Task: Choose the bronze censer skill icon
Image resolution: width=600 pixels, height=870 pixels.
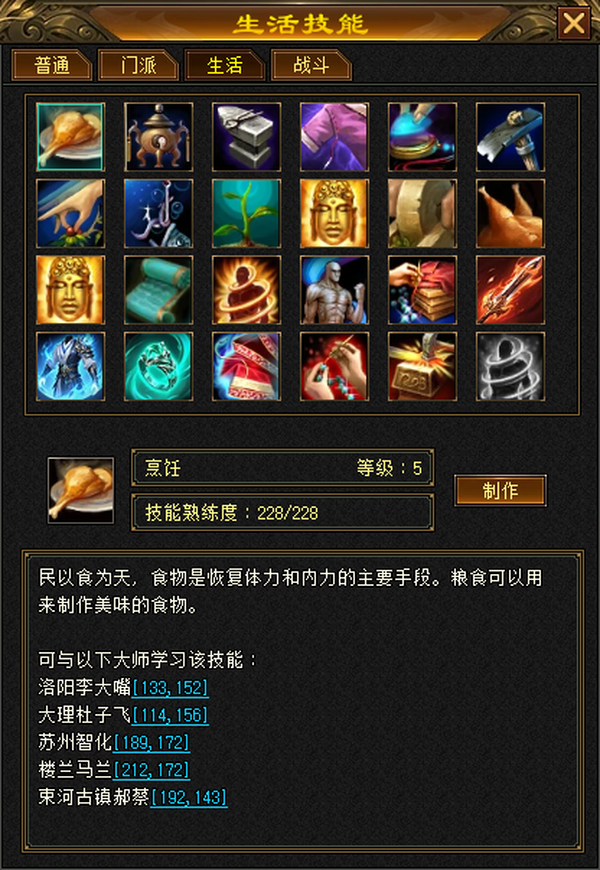Action: (x=158, y=137)
